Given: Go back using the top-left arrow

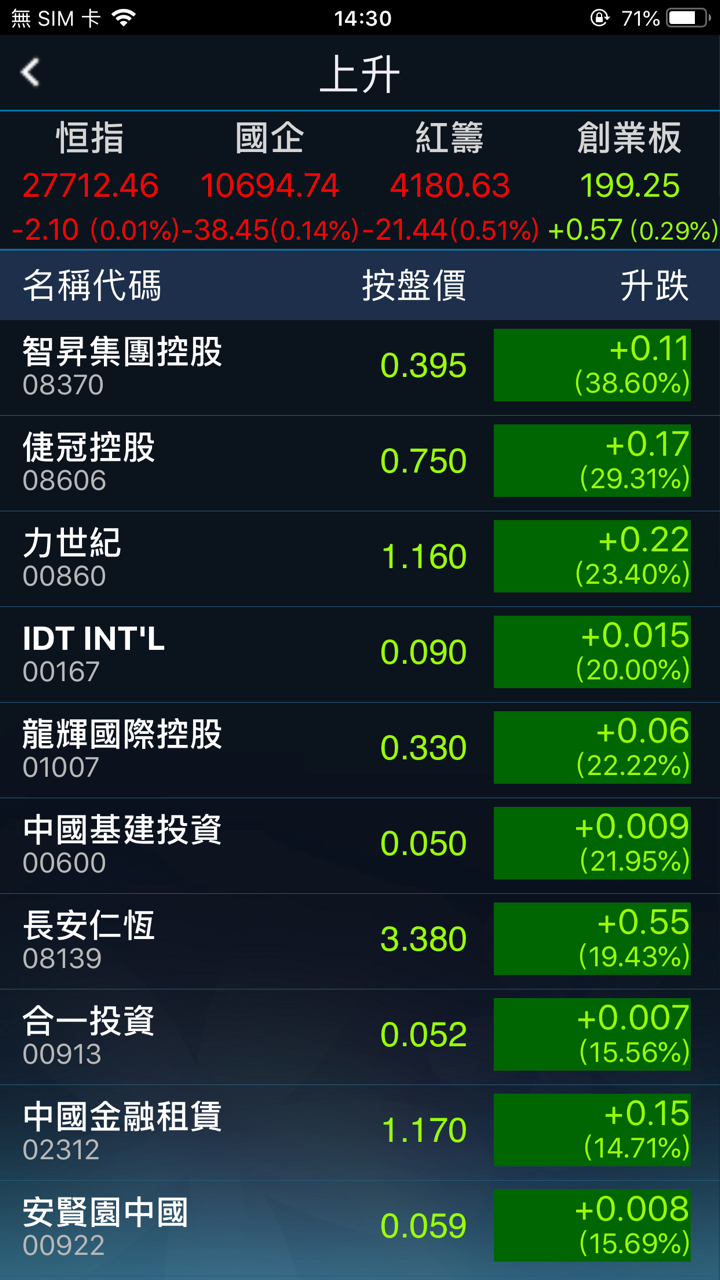Looking at the screenshot, I should pos(31,72).
